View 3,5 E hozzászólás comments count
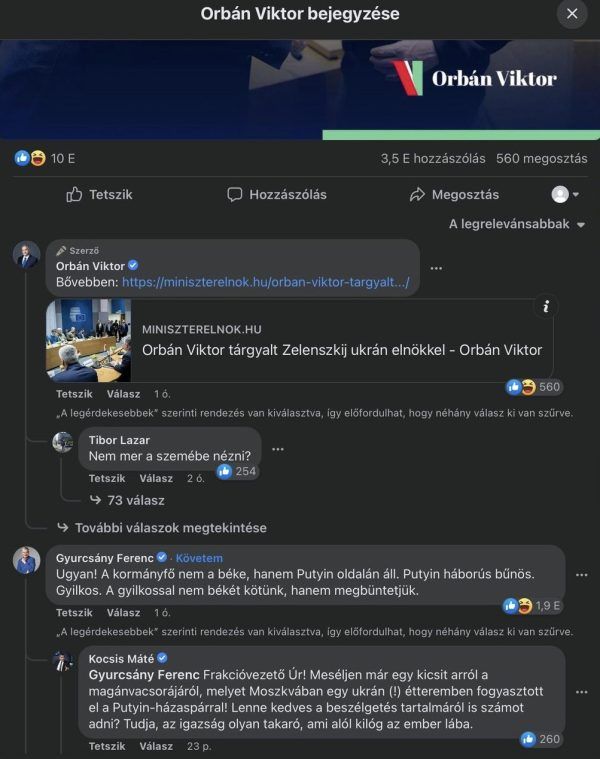The image size is (600, 759). coord(432,158)
